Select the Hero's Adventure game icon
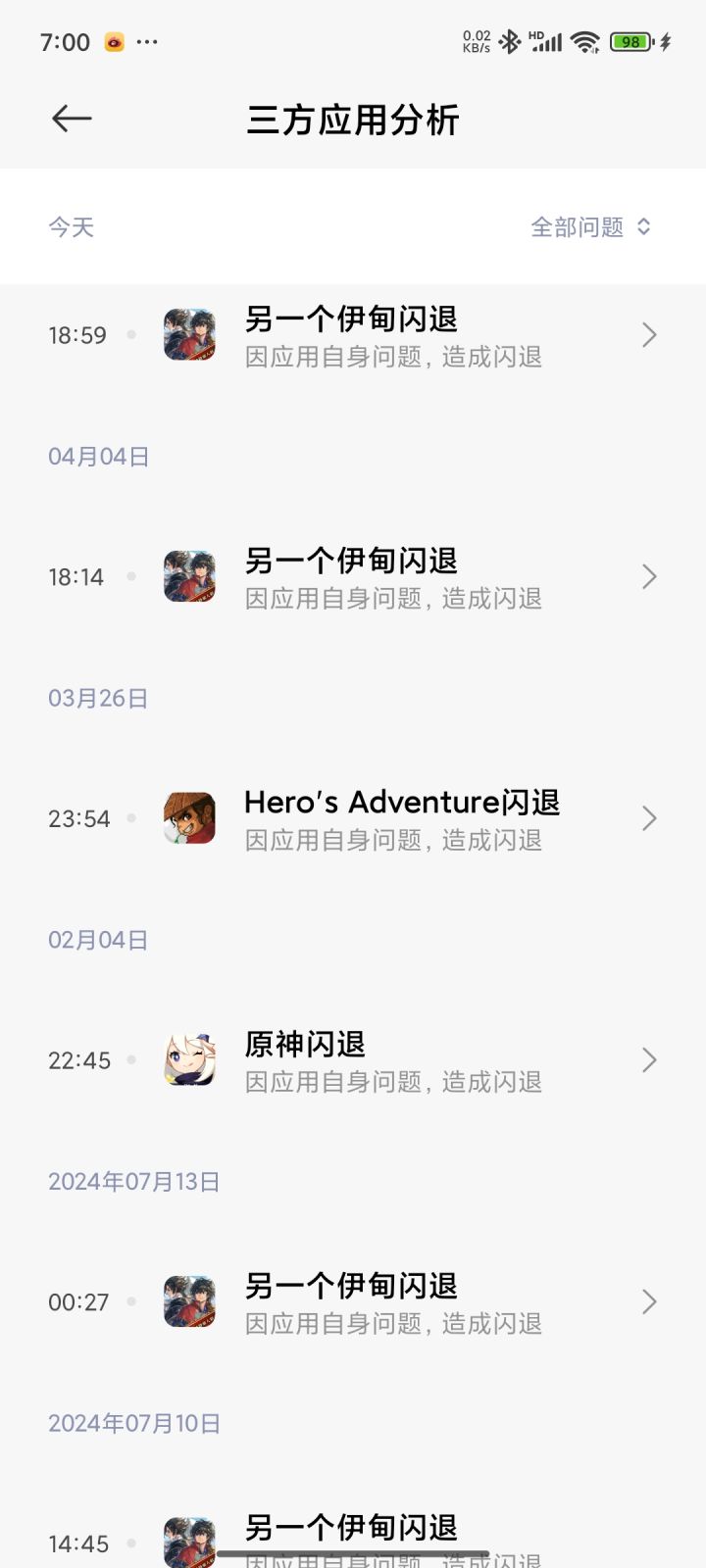The width and height of the screenshot is (706, 1568). [x=188, y=818]
